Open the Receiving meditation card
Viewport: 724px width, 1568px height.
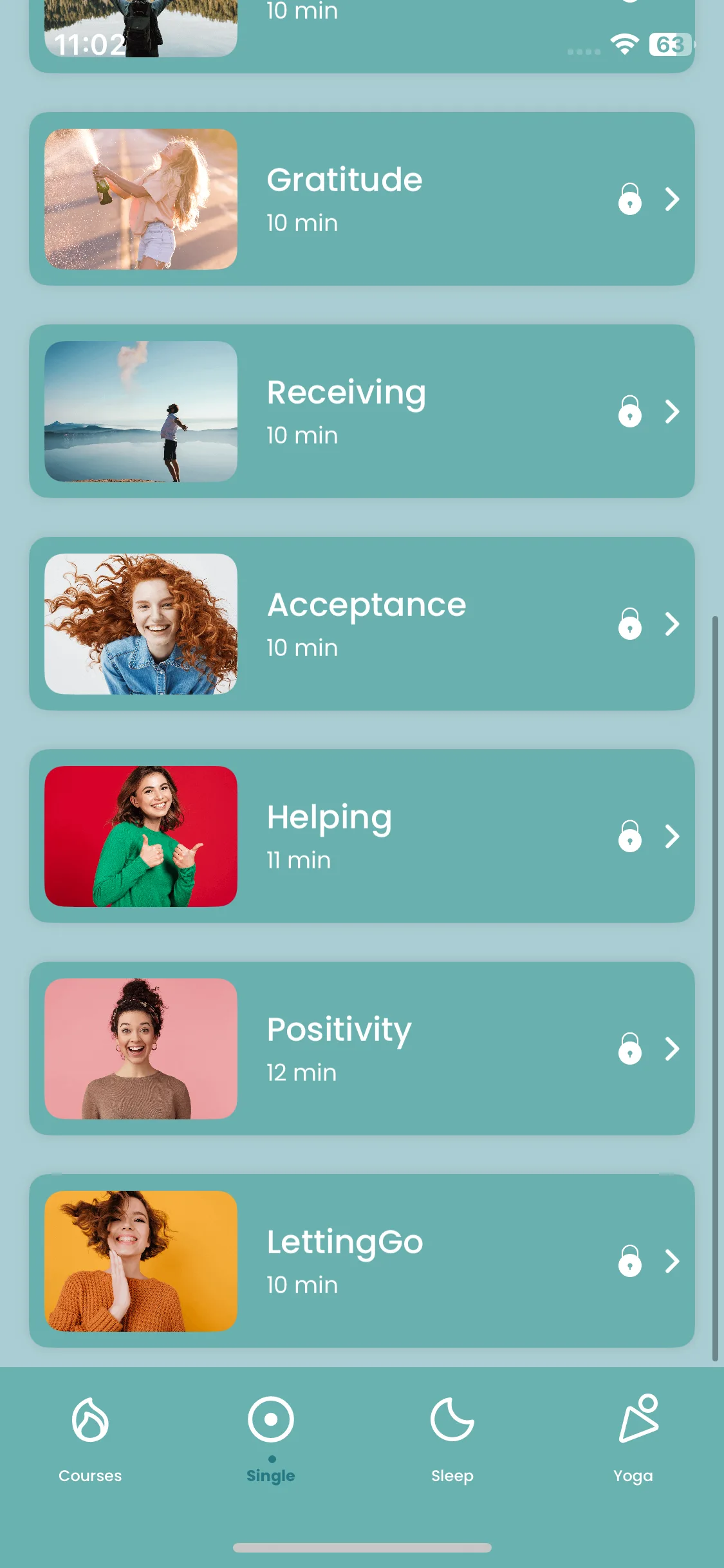pyautogui.click(x=362, y=411)
